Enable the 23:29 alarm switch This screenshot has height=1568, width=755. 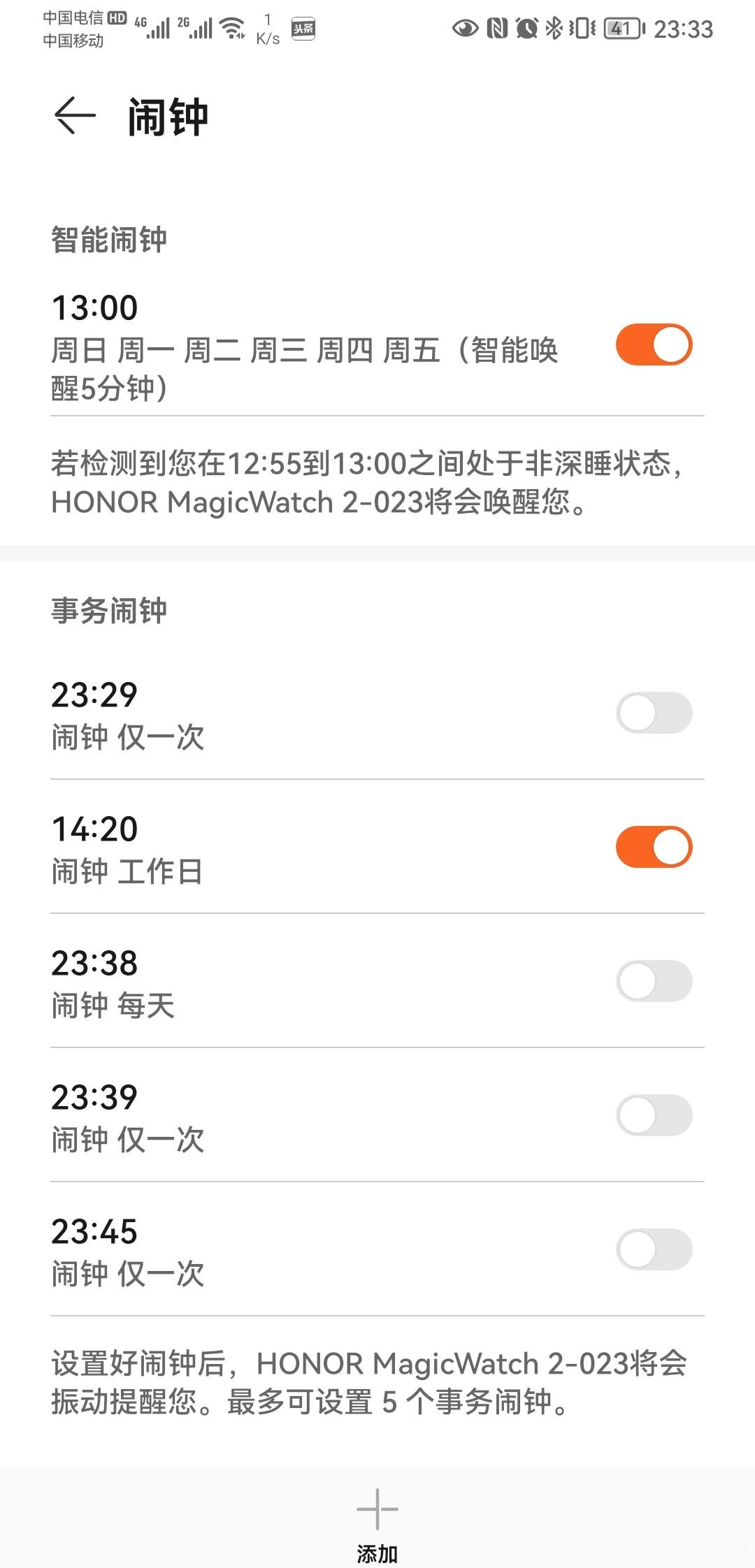click(x=654, y=713)
